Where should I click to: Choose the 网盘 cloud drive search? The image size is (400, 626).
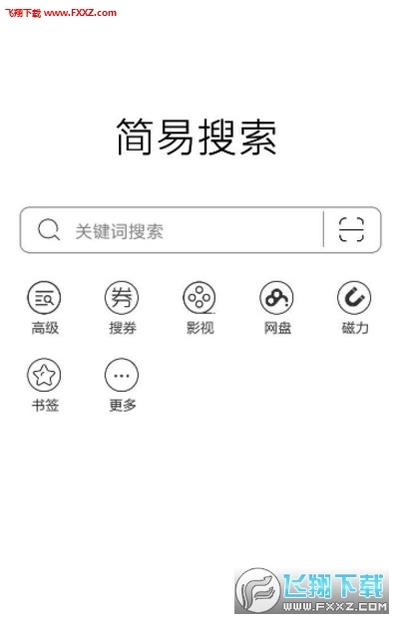tap(277, 307)
